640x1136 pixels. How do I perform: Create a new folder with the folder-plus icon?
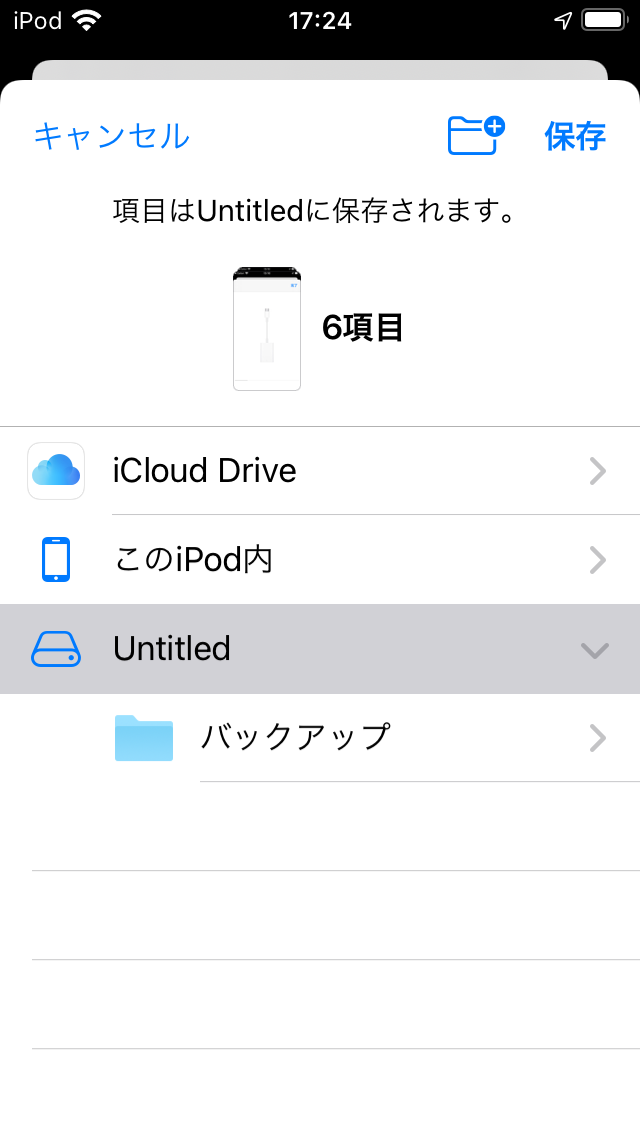(x=475, y=135)
